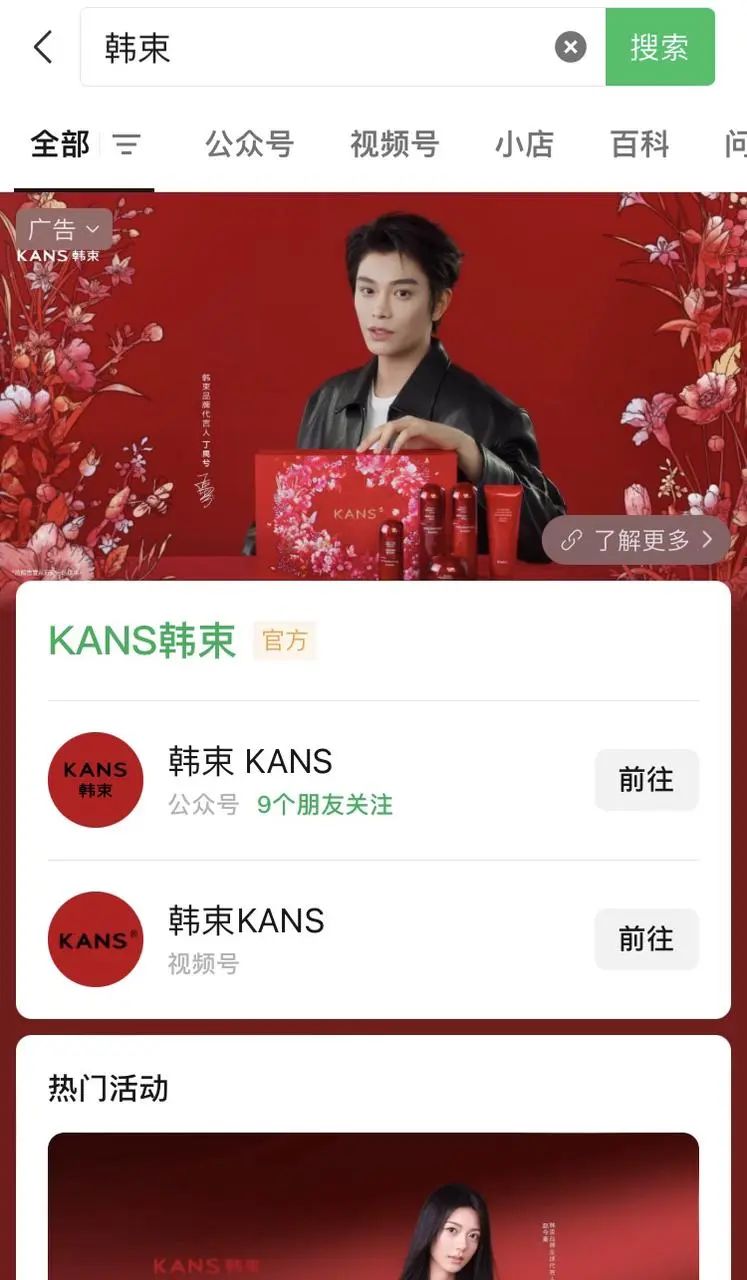The height and width of the screenshot is (1280, 747).
Task: Go back using the top-left arrow
Action: (43, 47)
